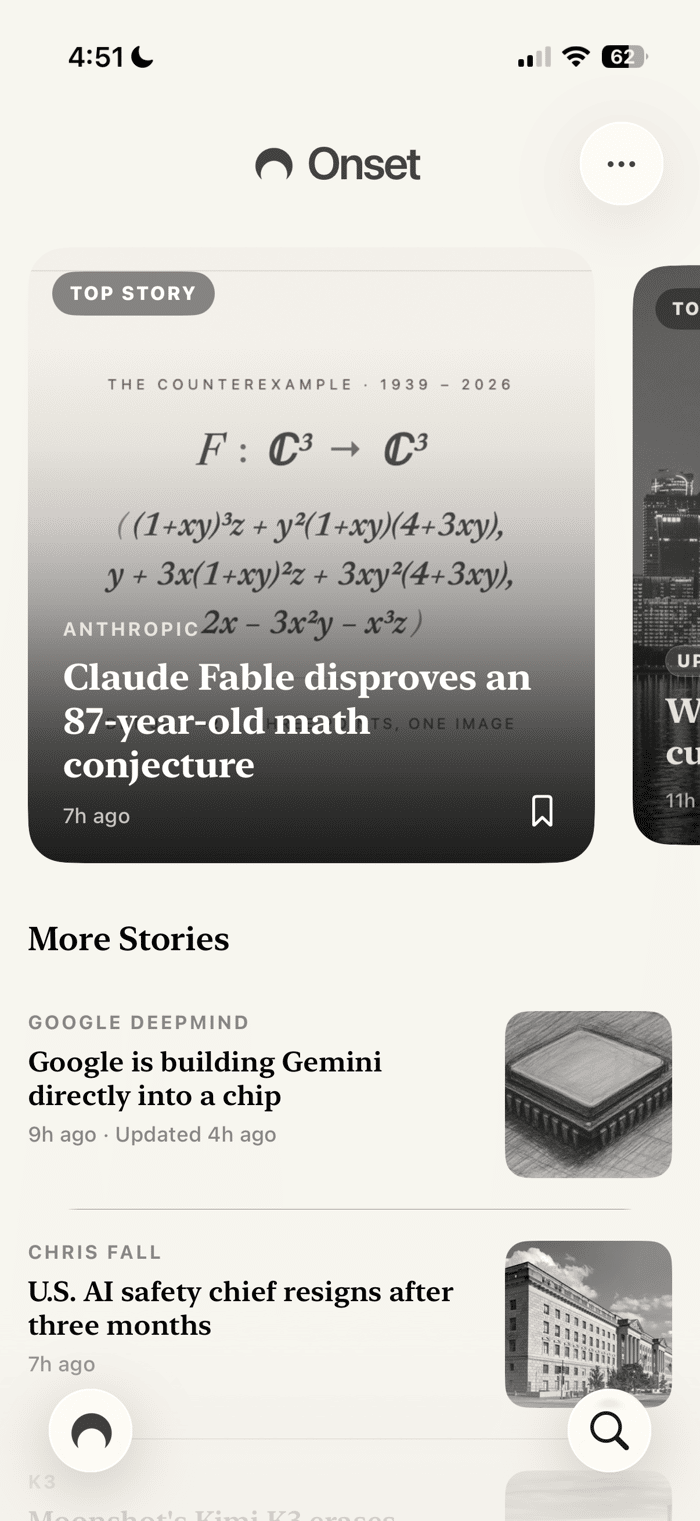The height and width of the screenshot is (1521, 700).
Task: Open U.S. AI safety chief resigns story
Action: 350,1324
